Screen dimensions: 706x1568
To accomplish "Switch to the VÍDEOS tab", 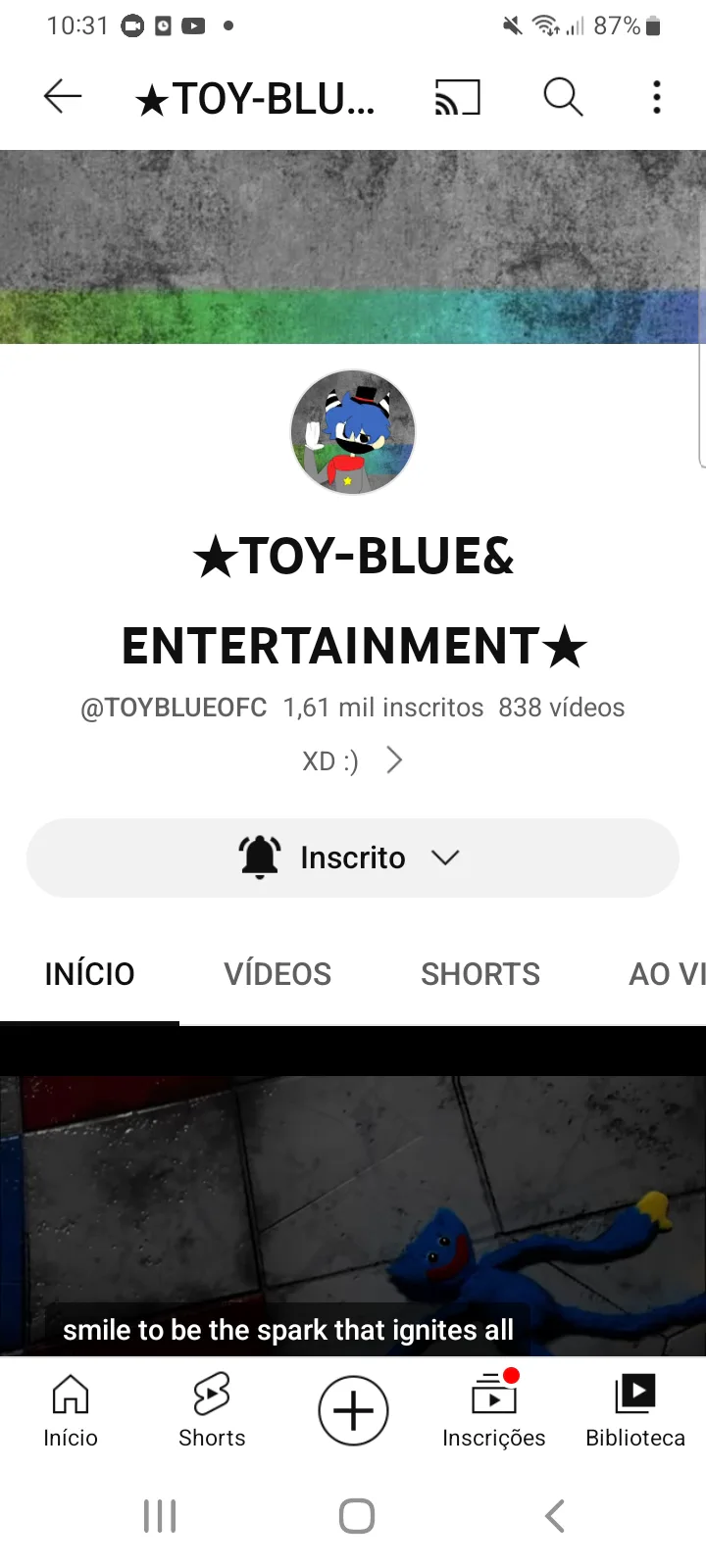I will coord(277,974).
